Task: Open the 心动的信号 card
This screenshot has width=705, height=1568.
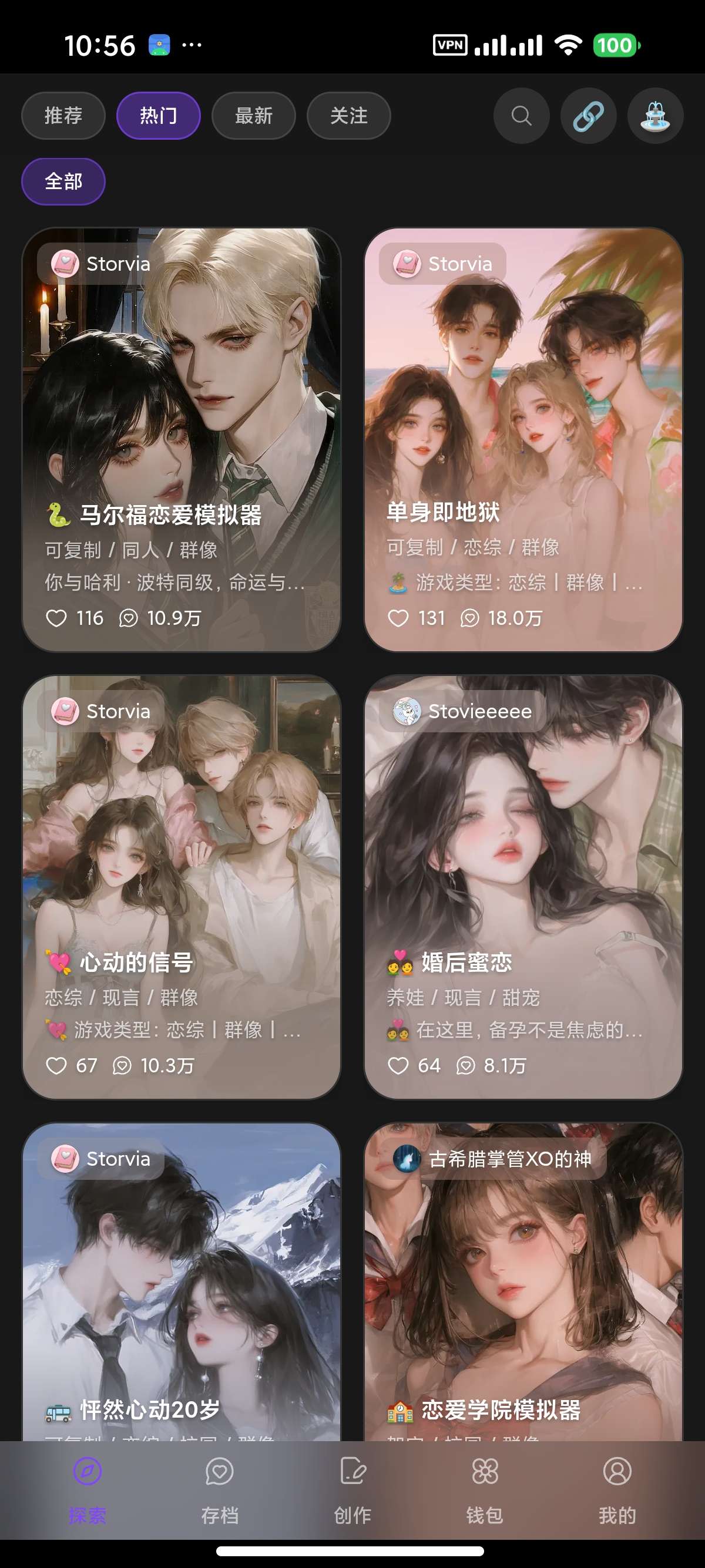Action: point(182,877)
